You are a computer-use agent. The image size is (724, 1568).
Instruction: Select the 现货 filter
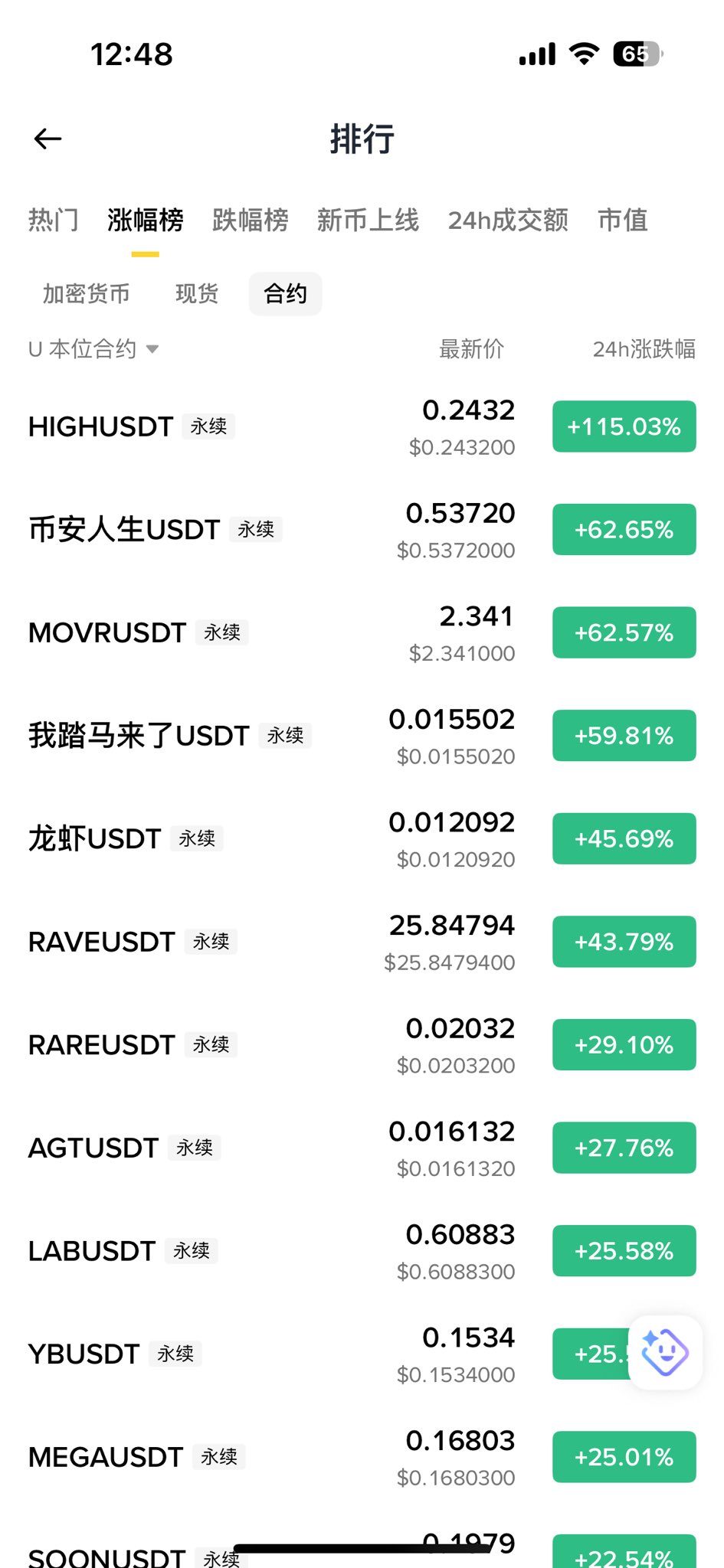pyautogui.click(x=197, y=294)
